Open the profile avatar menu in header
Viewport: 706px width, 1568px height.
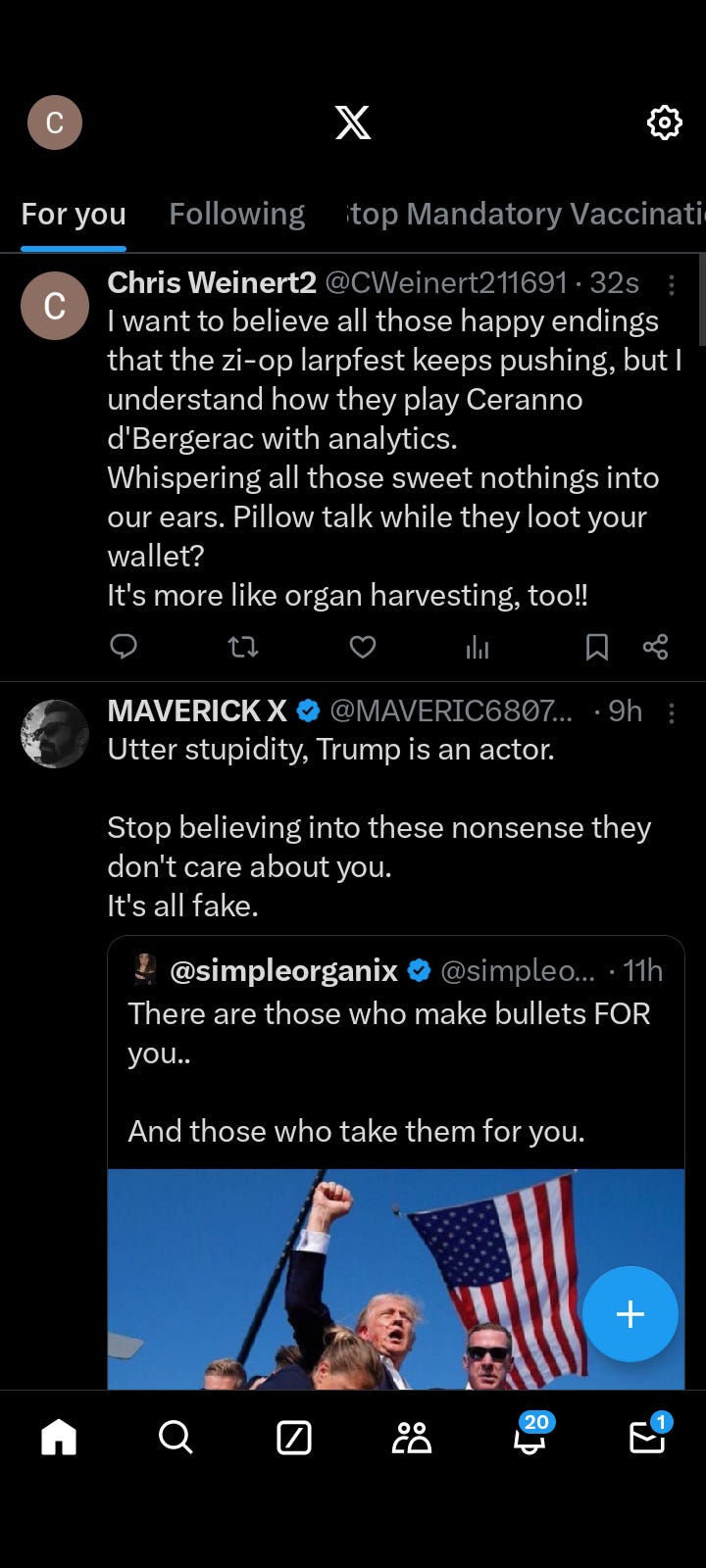pyautogui.click(x=55, y=122)
